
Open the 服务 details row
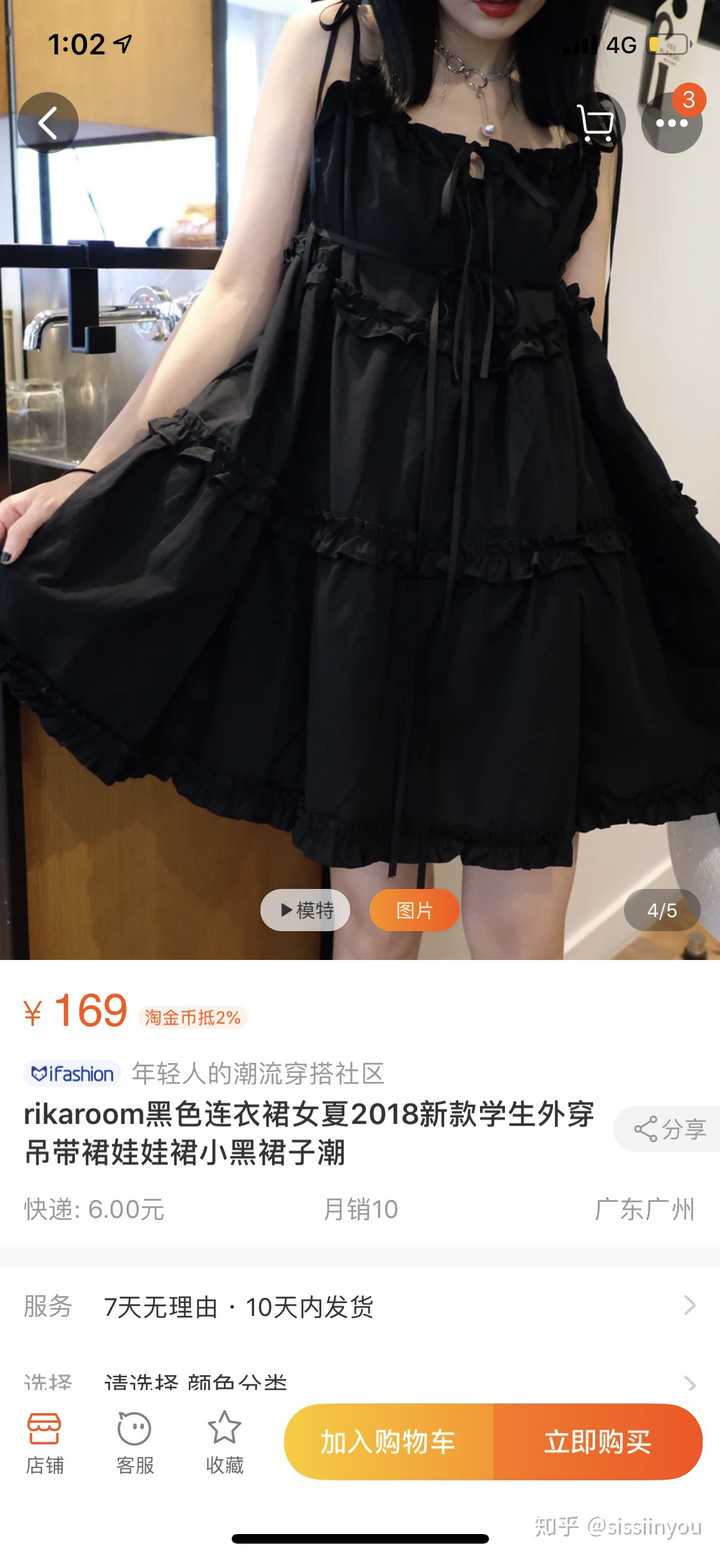pos(360,1306)
